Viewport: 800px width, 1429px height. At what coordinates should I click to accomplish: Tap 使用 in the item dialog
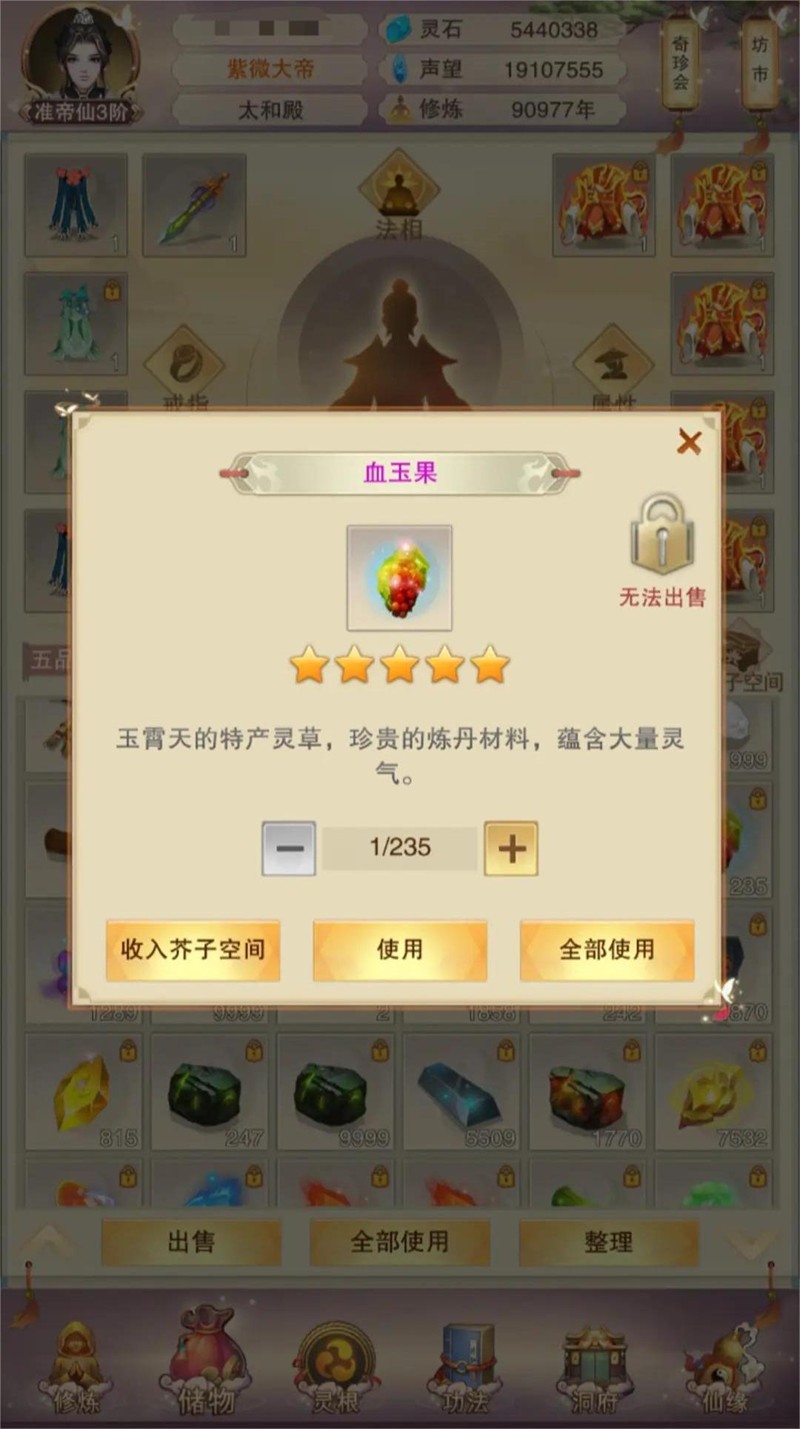tap(400, 949)
